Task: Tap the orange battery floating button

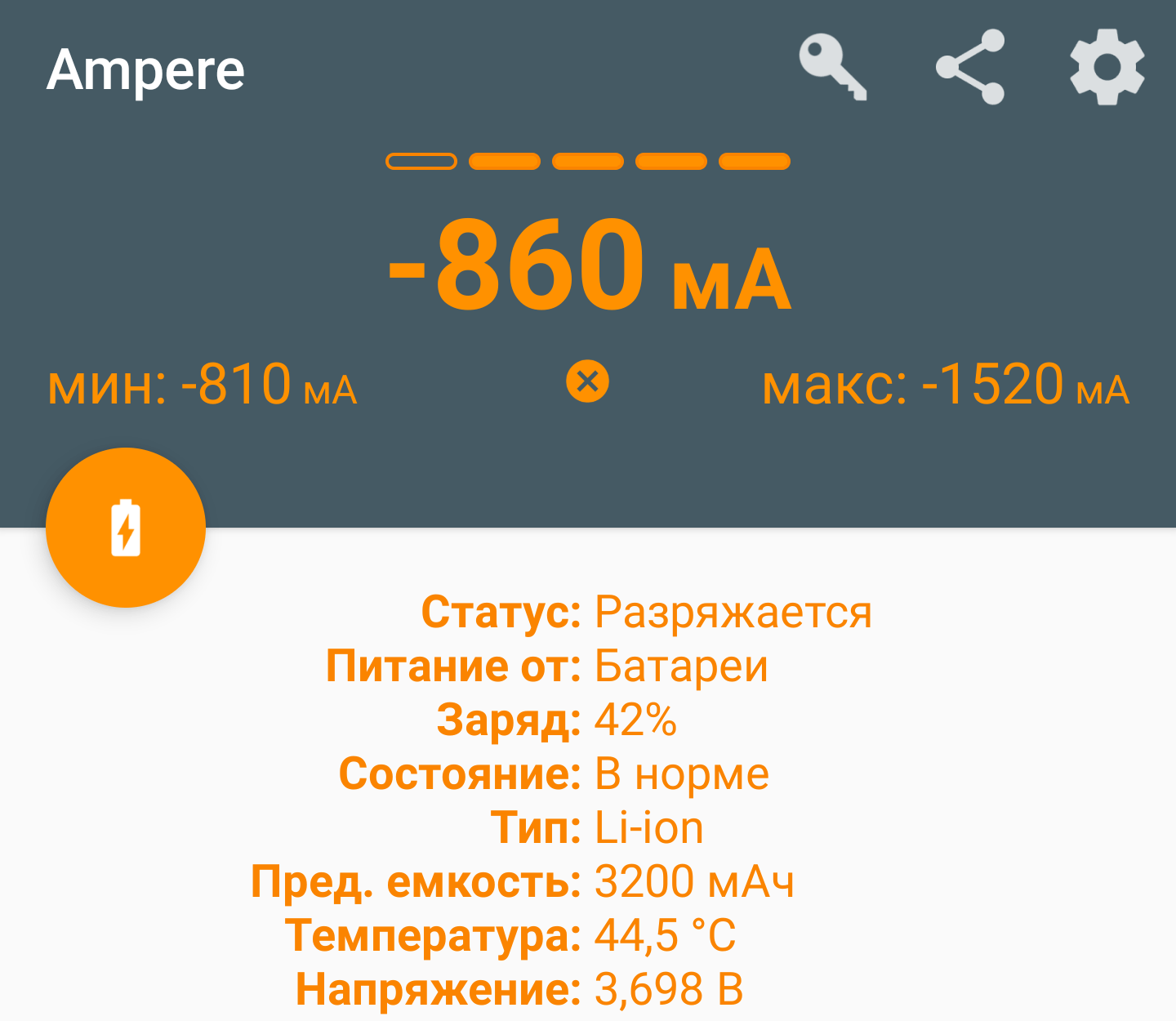Action: pyautogui.click(x=126, y=528)
